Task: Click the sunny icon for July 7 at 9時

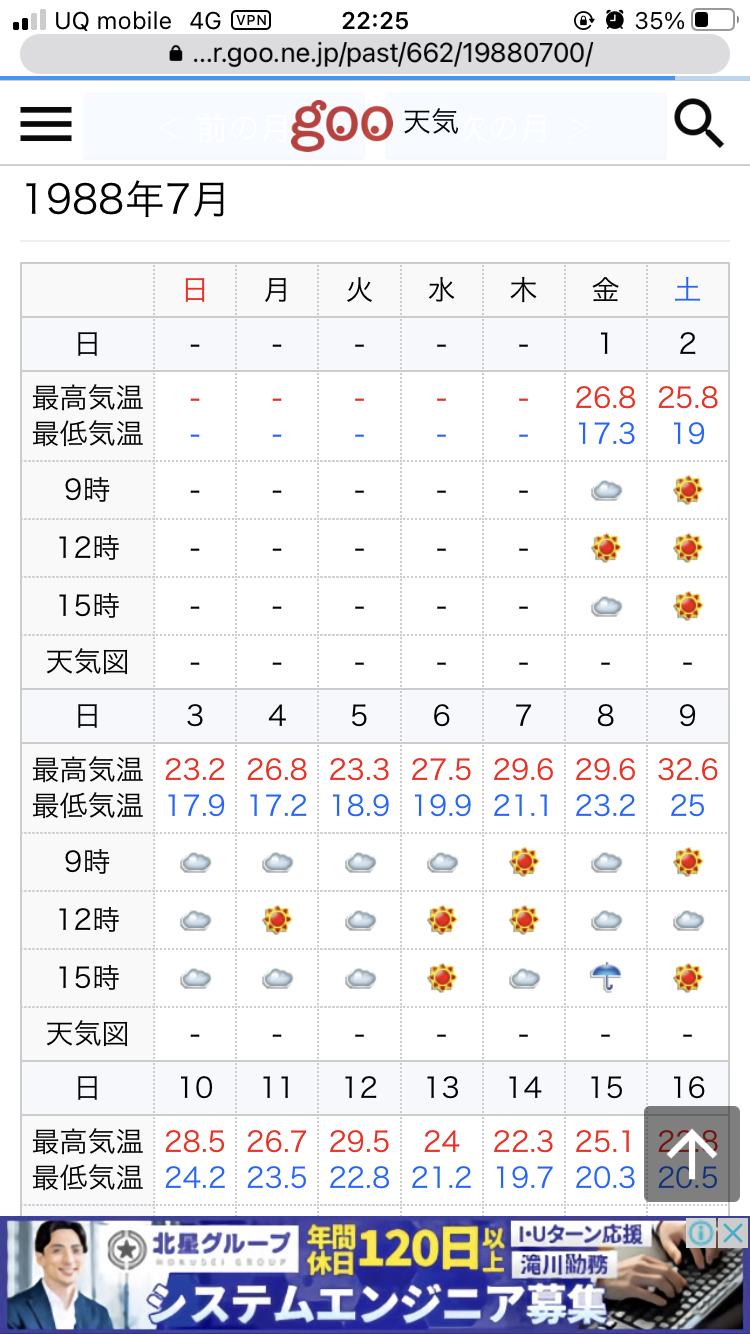Action: click(x=524, y=861)
